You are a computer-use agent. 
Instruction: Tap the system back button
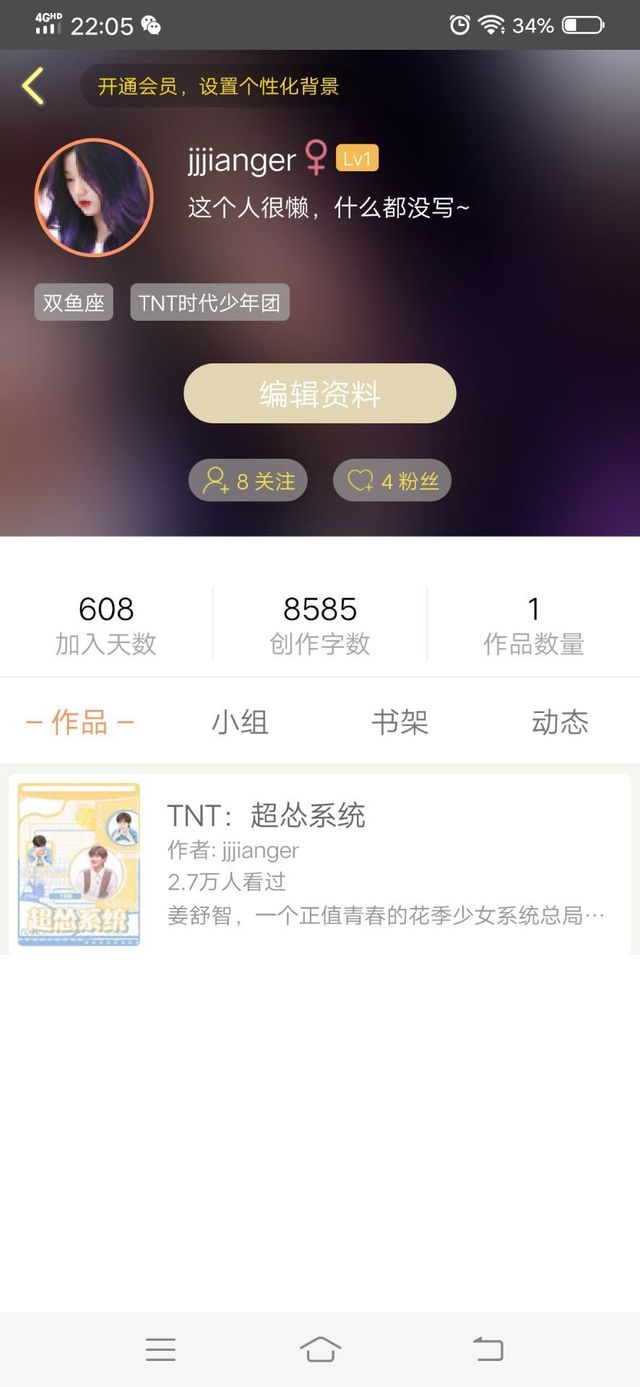click(488, 1350)
